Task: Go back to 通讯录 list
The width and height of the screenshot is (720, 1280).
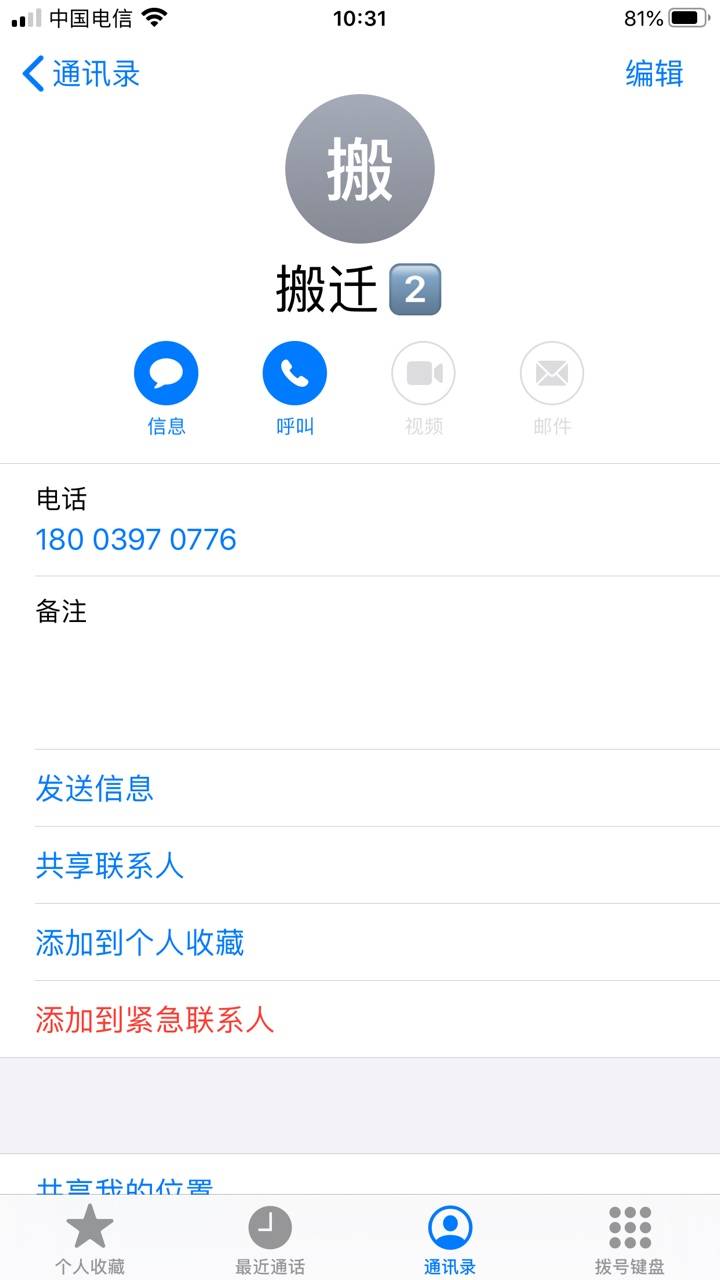Action: coord(81,74)
